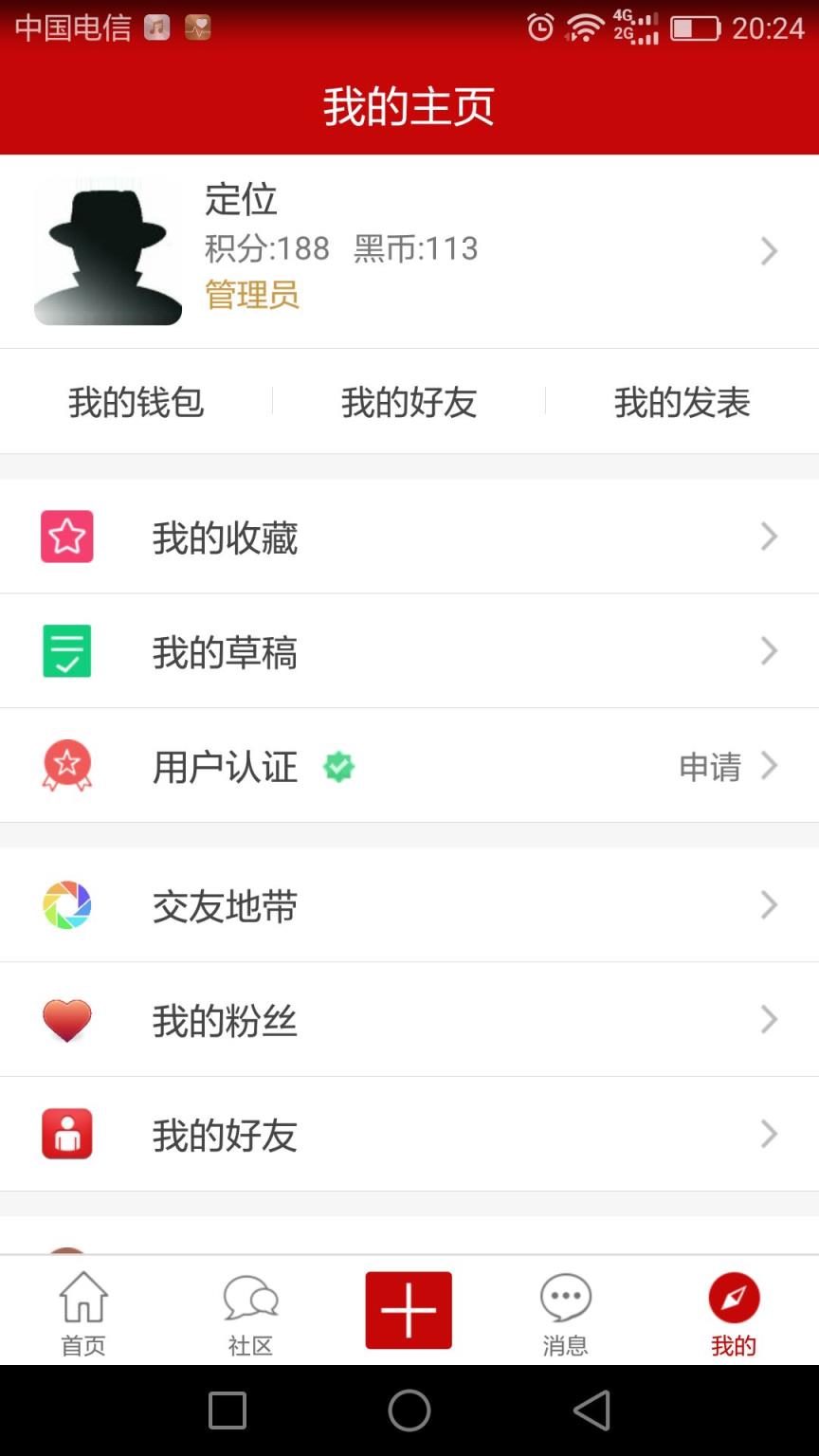Tap the heart icon next to 我的粉丝
The image size is (819, 1456).
66,1019
